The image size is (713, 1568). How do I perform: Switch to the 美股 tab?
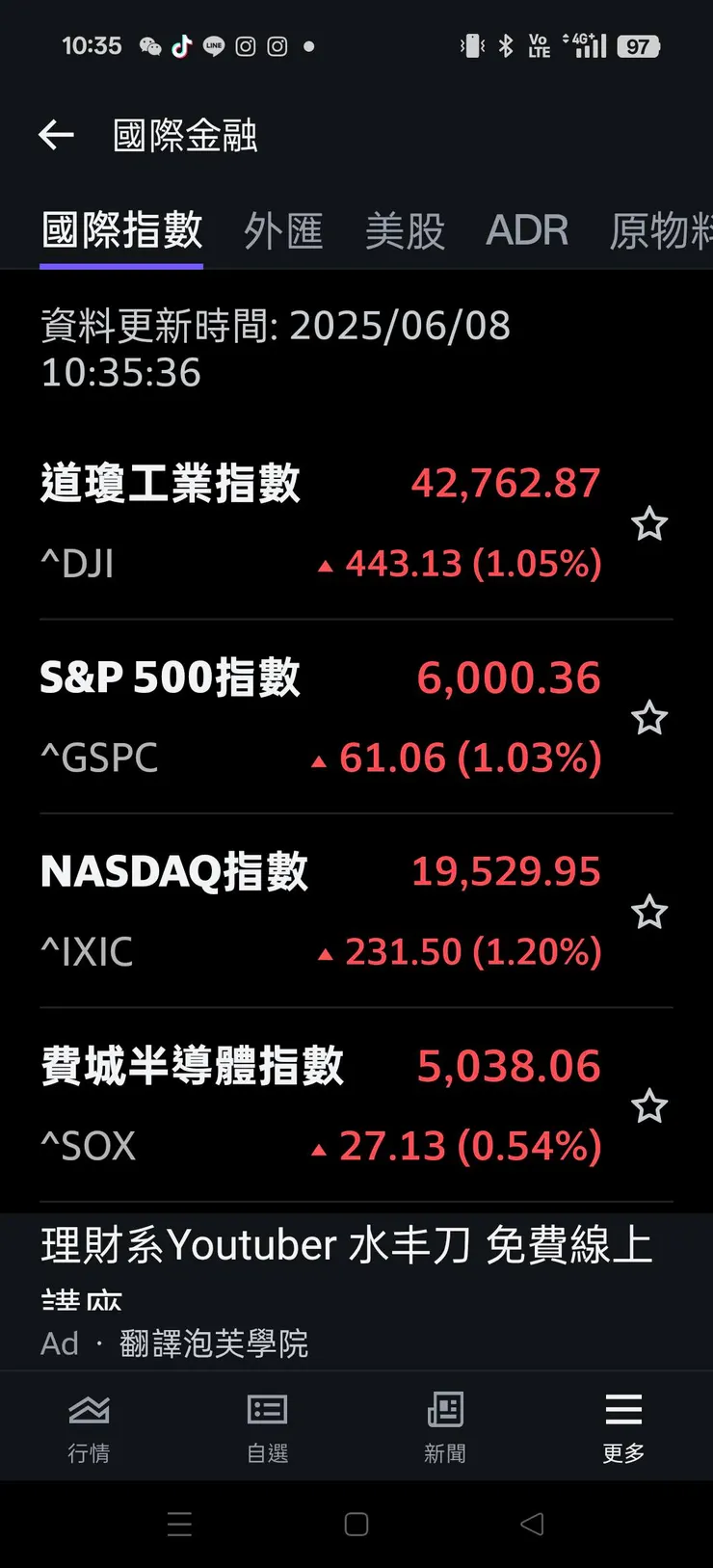tap(405, 231)
